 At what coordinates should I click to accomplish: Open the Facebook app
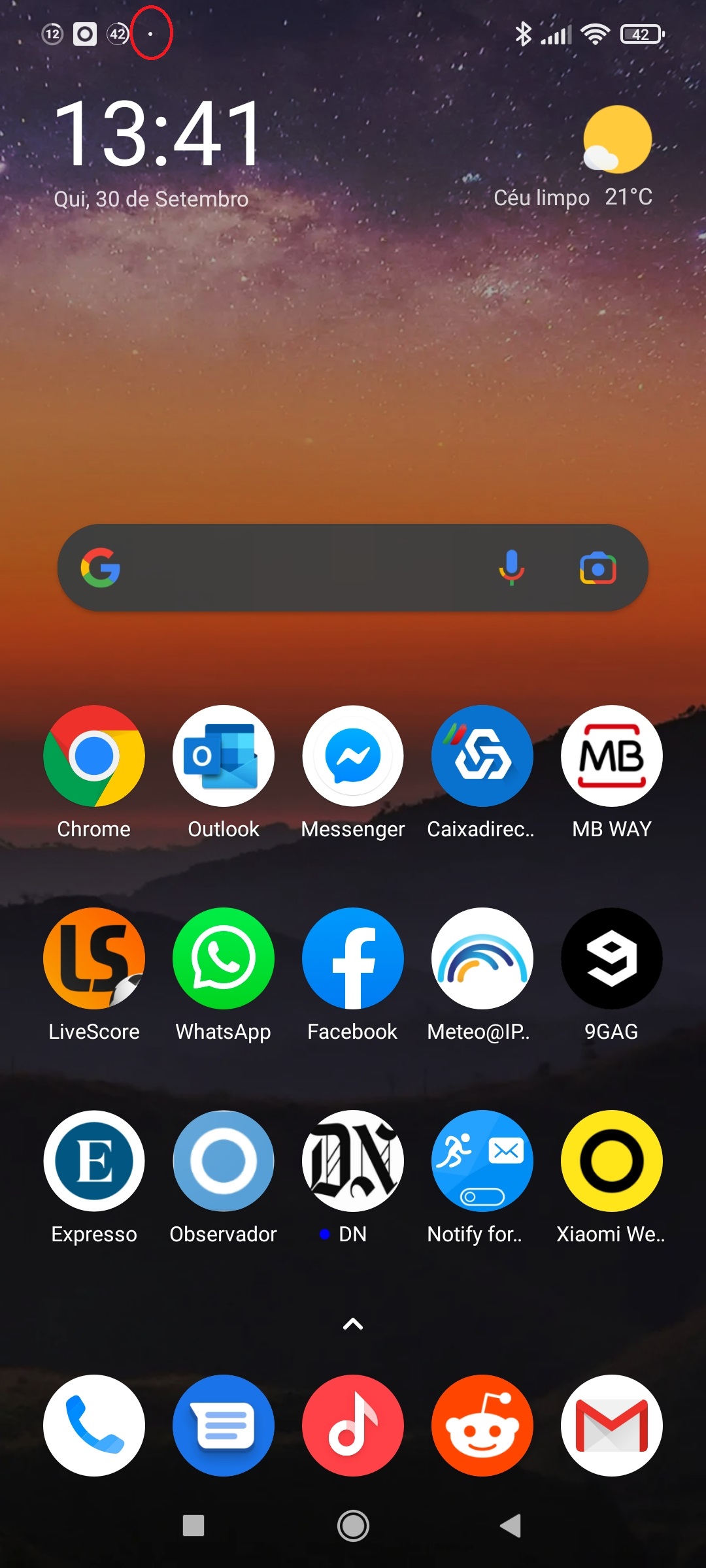tap(353, 958)
